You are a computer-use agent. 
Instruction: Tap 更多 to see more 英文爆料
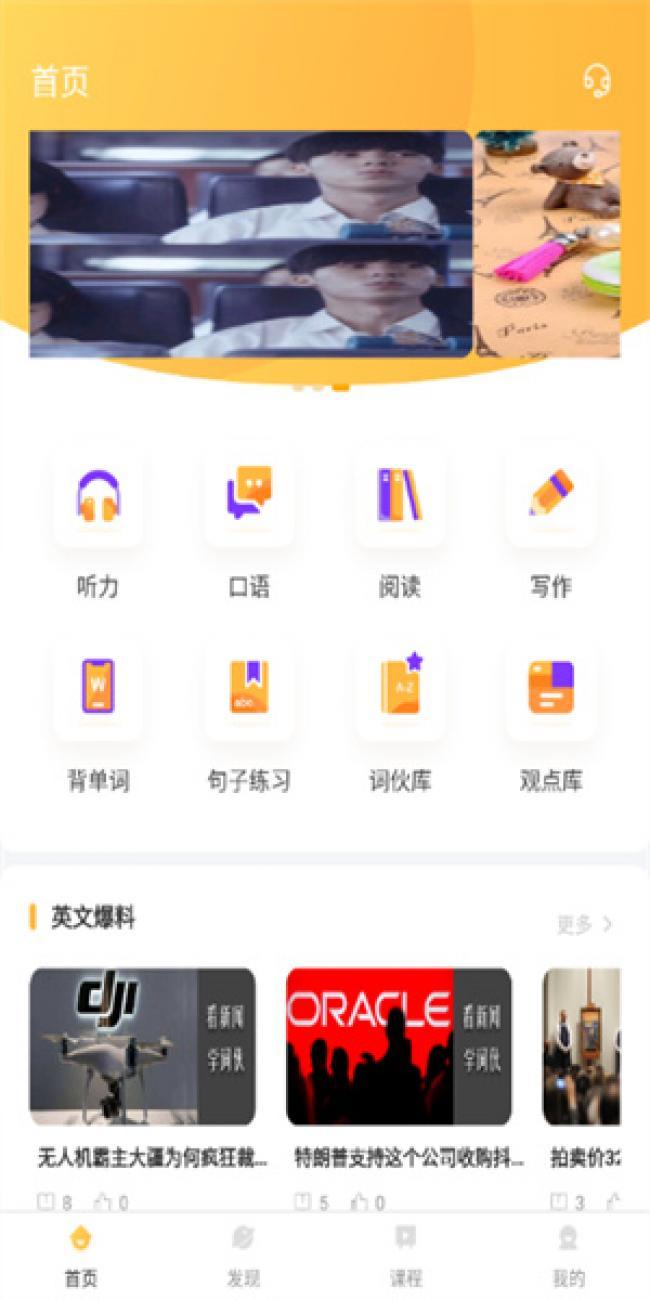(585, 925)
